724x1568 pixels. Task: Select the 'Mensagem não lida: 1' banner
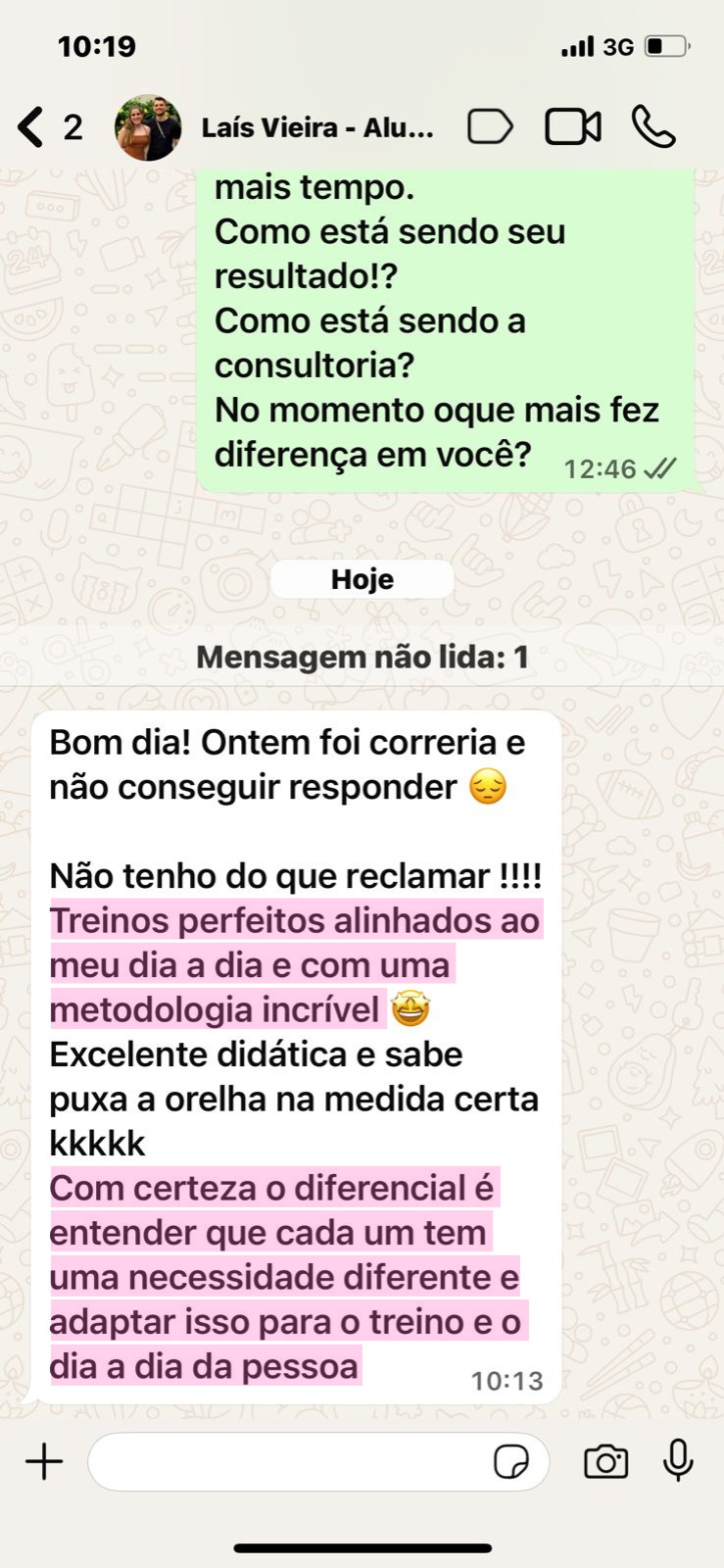362,658
